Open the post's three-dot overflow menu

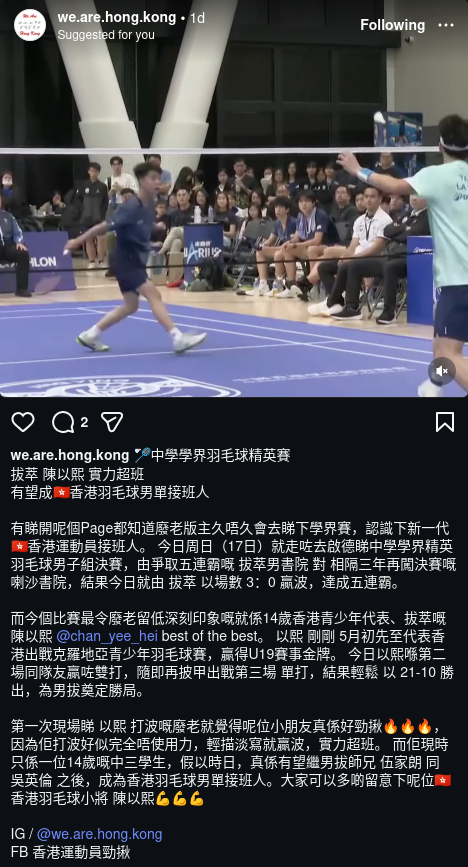tap(446, 25)
